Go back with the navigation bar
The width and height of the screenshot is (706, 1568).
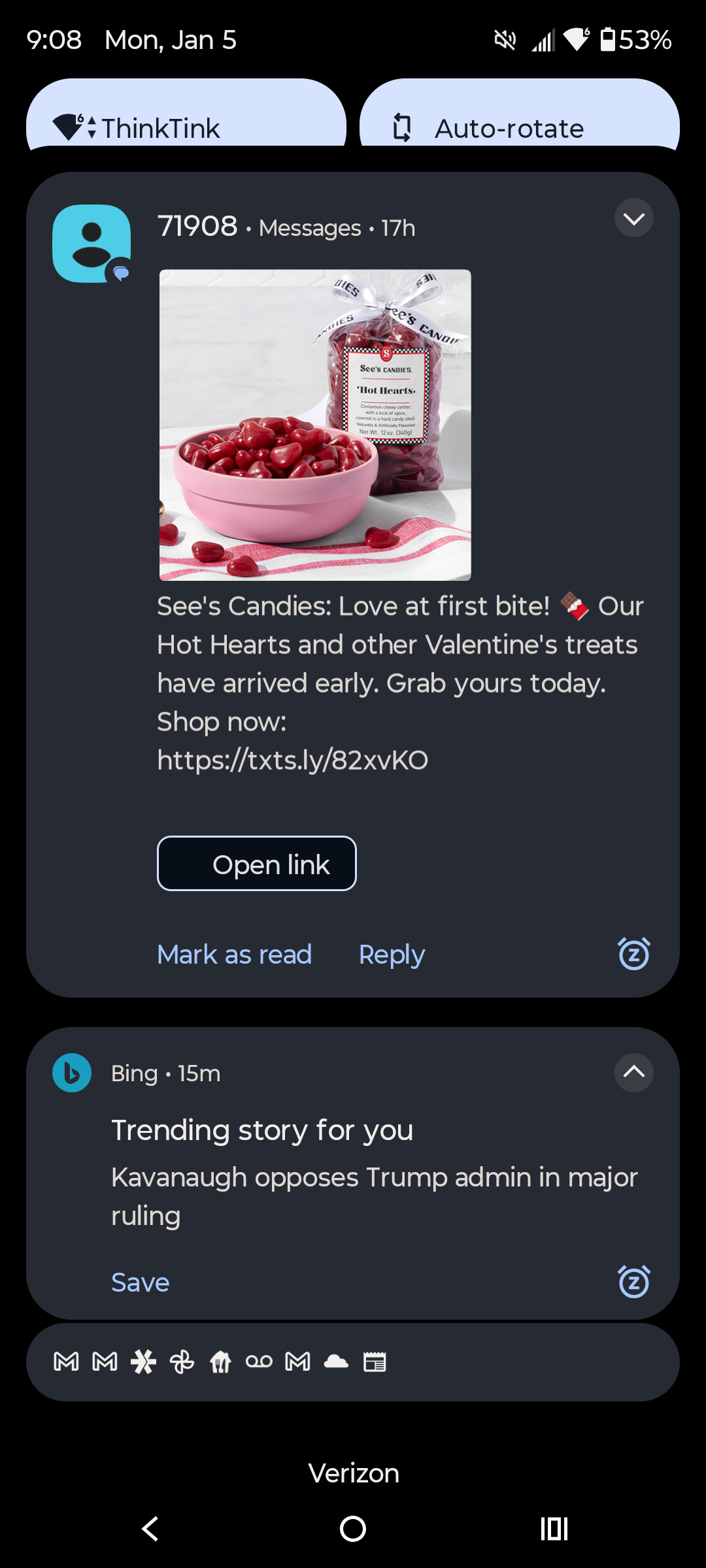150,1529
